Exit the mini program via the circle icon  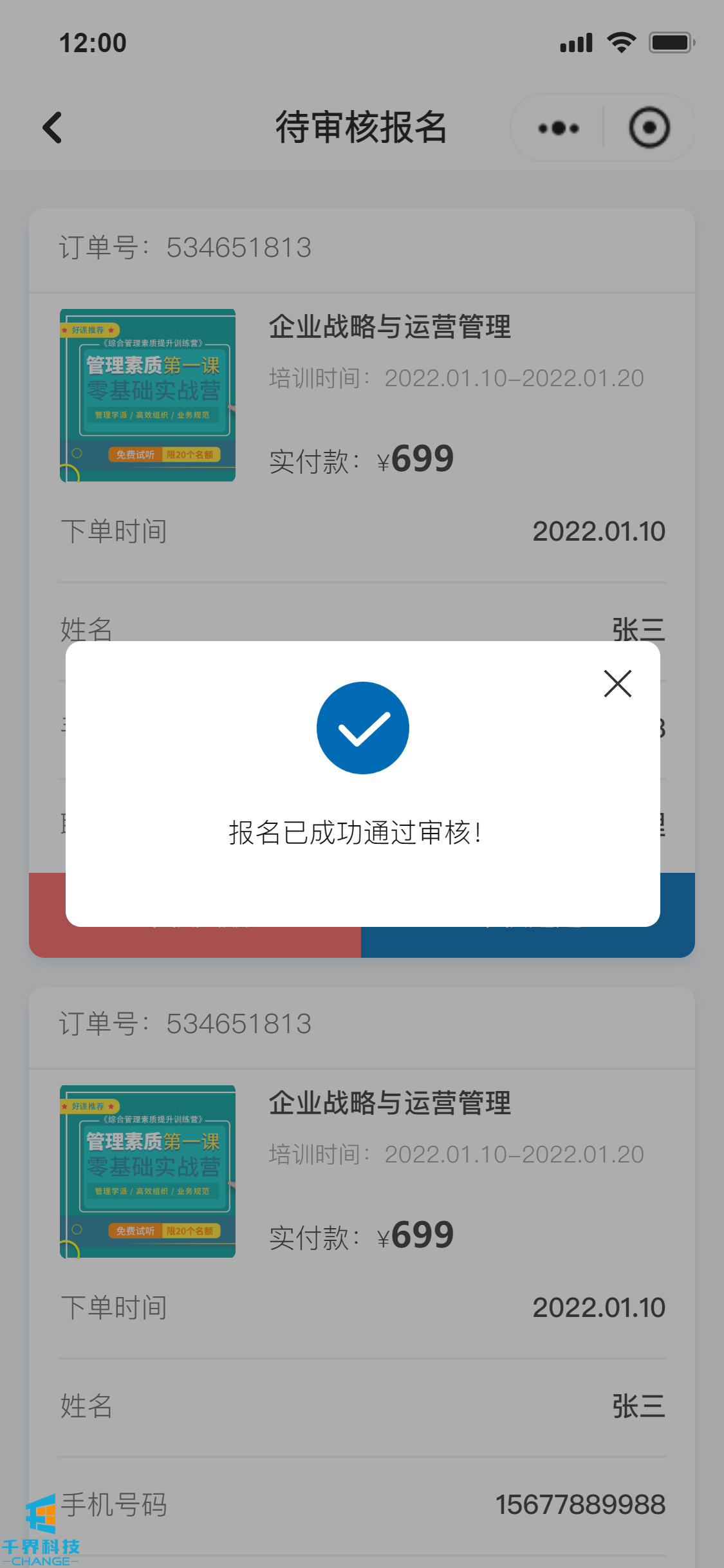pyautogui.click(x=649, y=128)
